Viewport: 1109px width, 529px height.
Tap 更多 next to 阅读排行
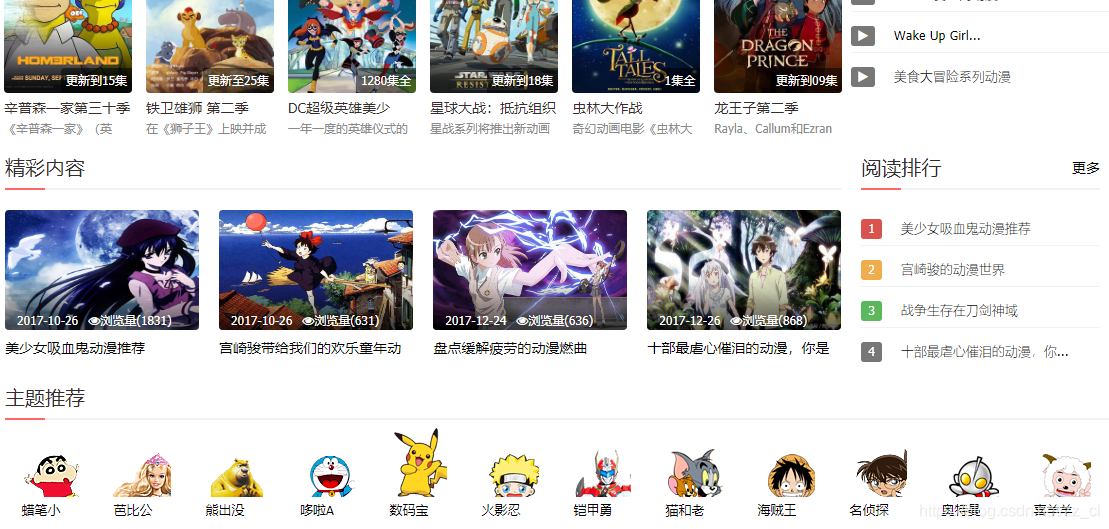point(1085,168)
